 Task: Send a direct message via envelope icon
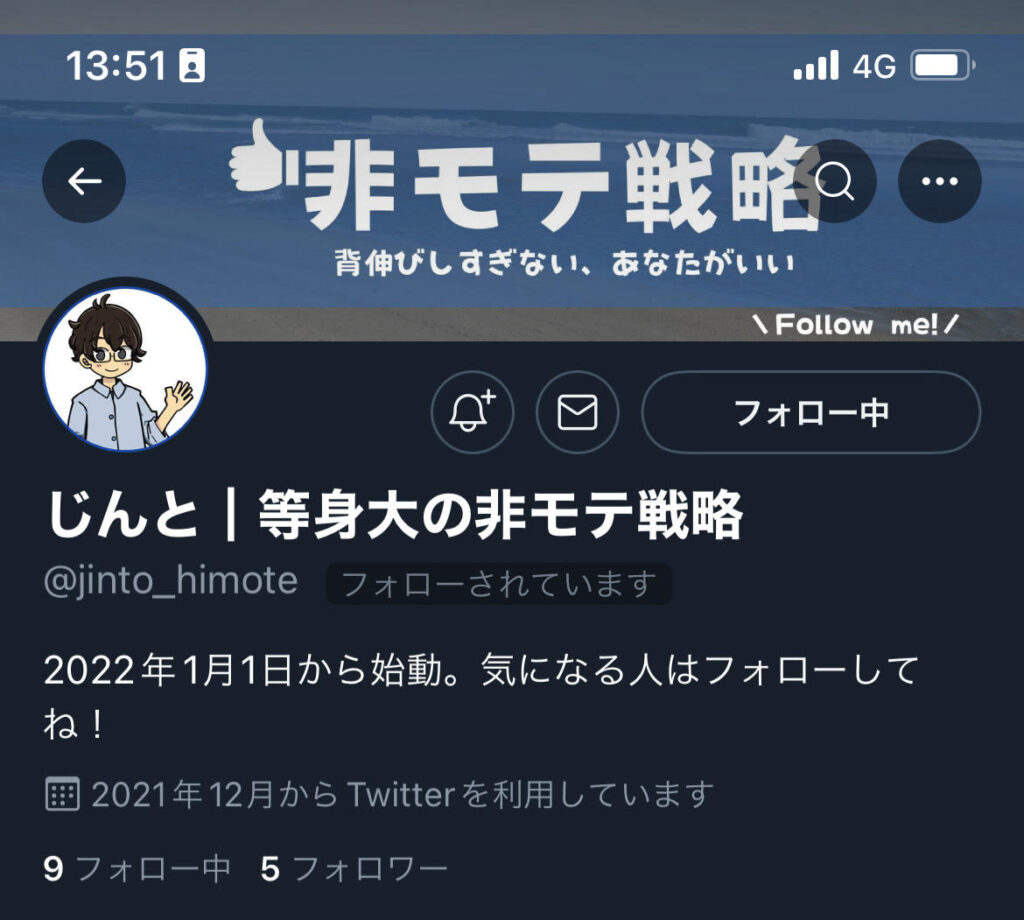click(577, 412)
